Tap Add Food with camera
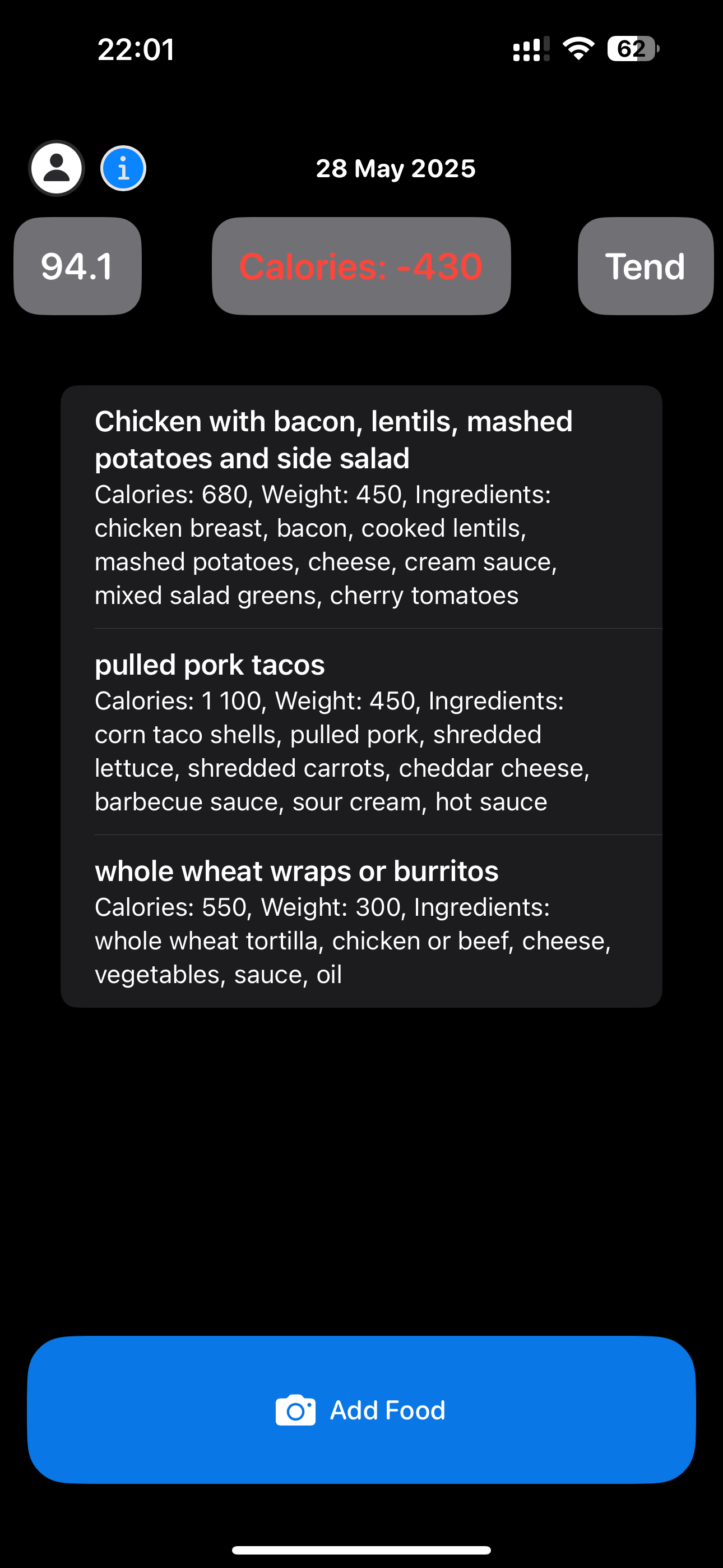The width and height of the screenshot is (723, 1568). click(x=361, y=1410)
